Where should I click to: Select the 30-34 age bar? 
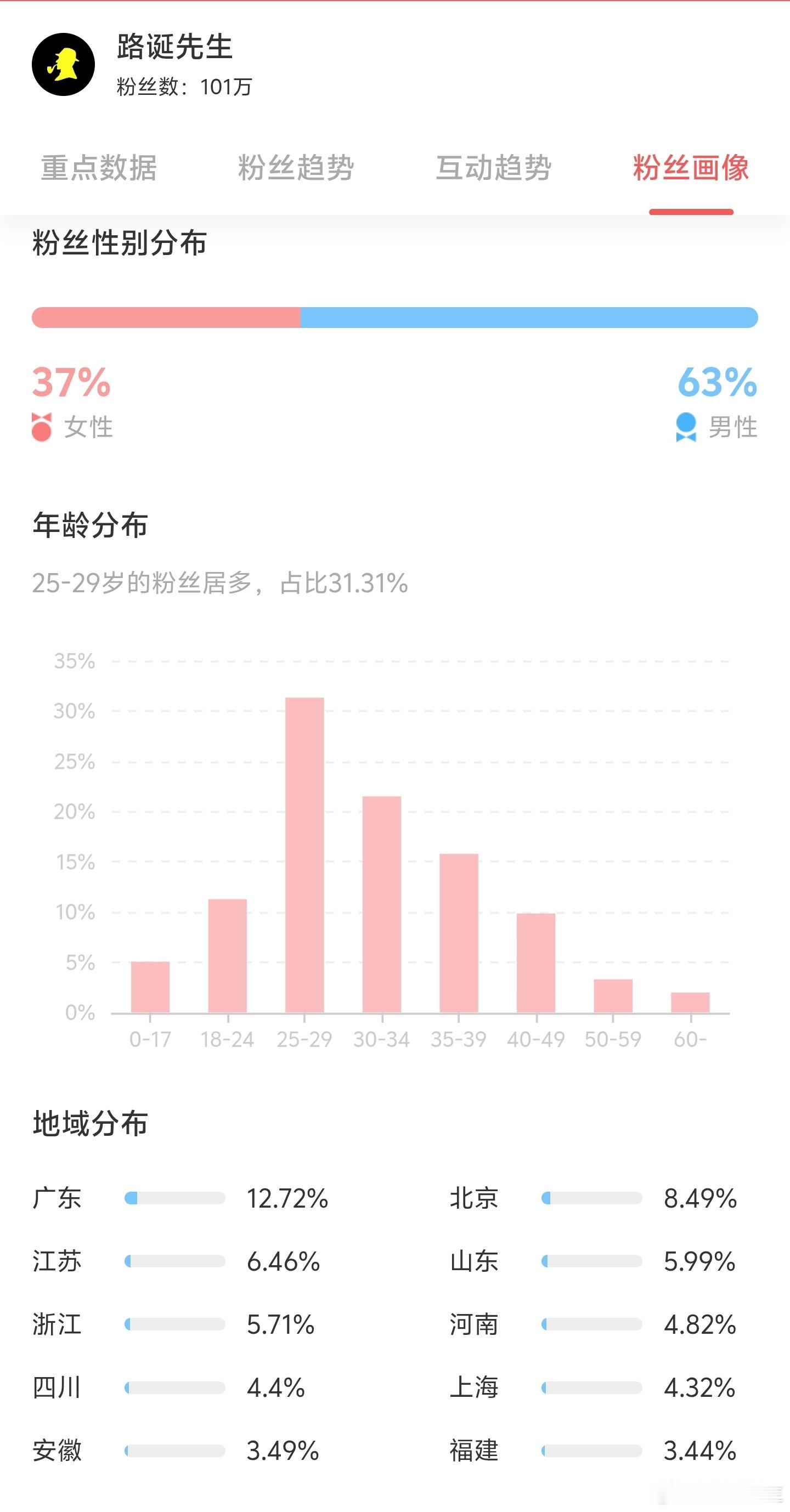[x=381, y=904]
